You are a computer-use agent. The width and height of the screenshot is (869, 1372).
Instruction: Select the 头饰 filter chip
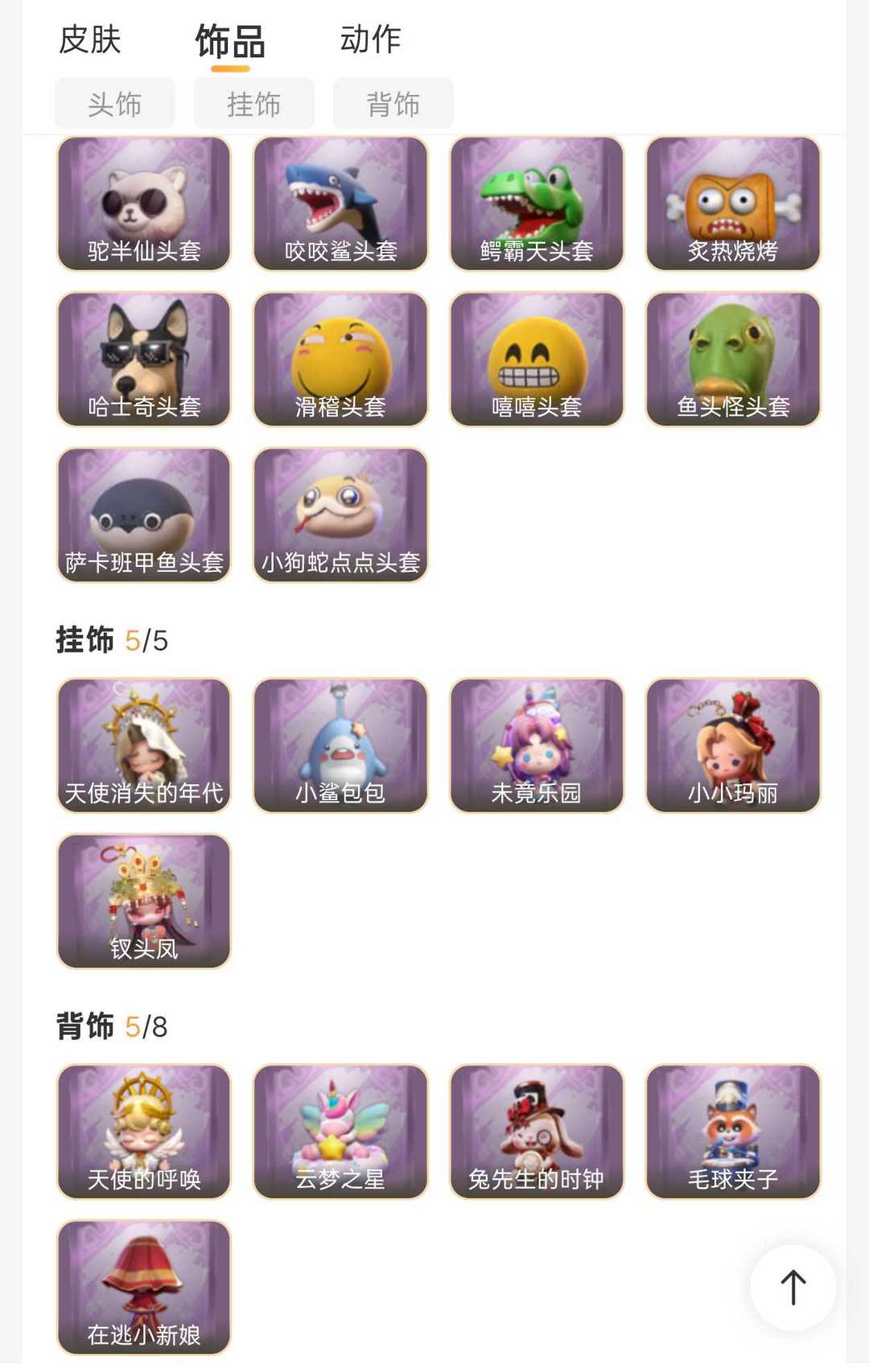115,104
